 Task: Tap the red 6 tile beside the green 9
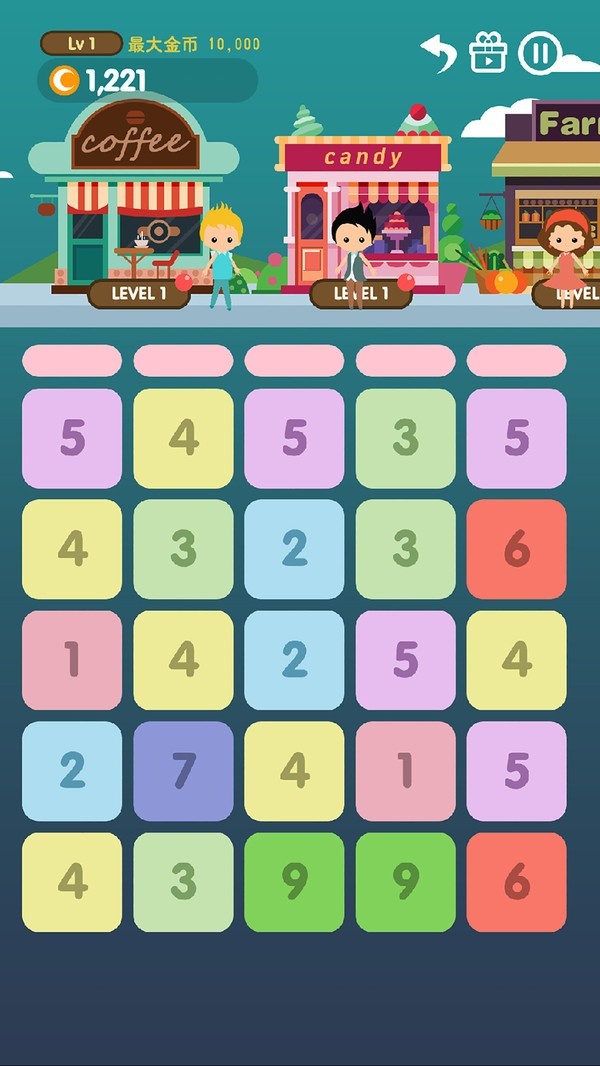pyautogui.click(x=516, y=882)
